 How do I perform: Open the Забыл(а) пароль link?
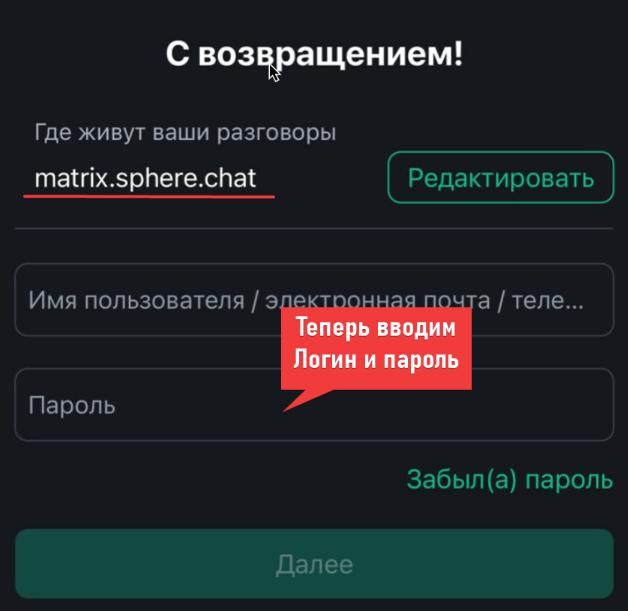(509, 479)
